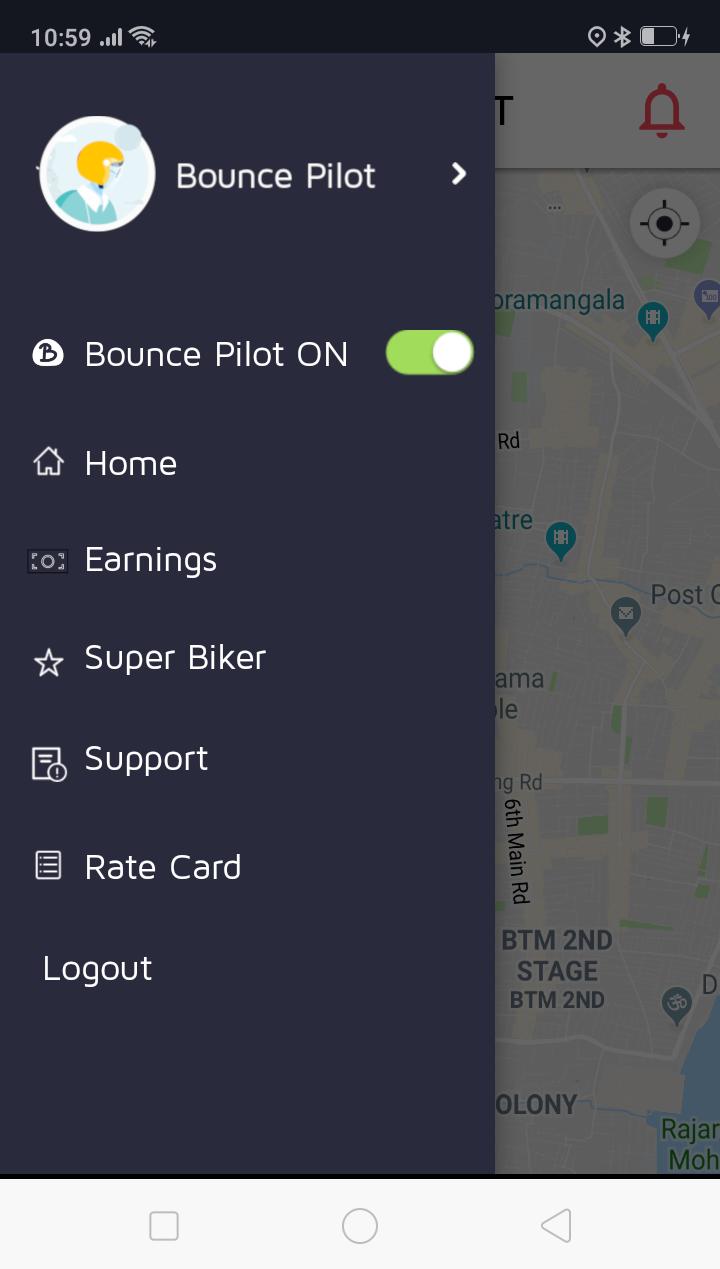Viewport: 720px width, 1269px height.
Task: Log out of the account
Action: point(97,968)
